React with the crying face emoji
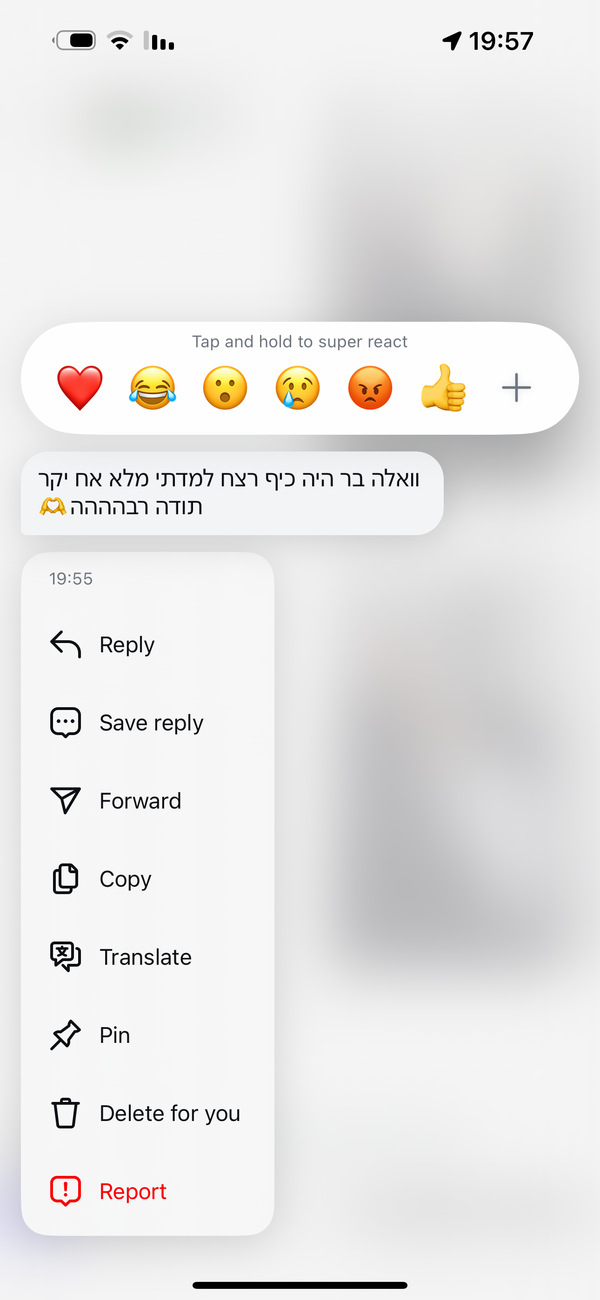 click(298, 388)
